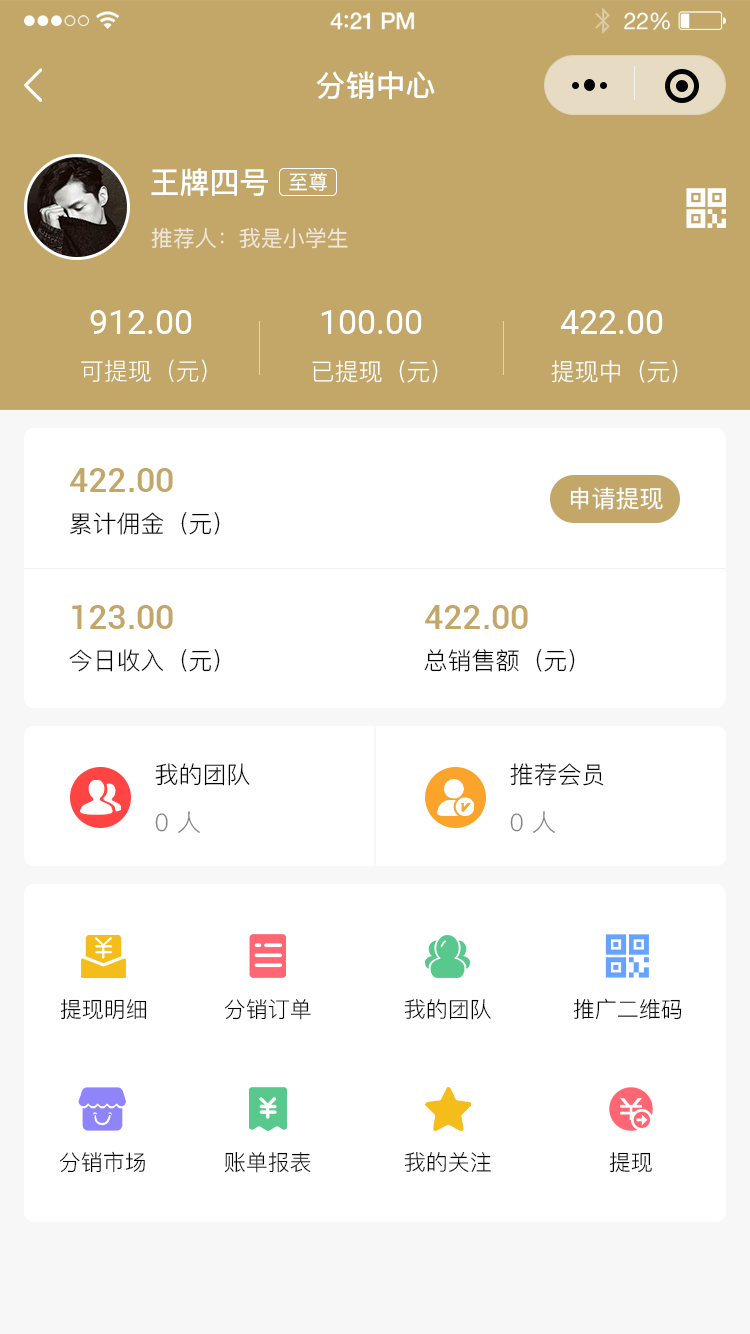This screenshot has height=1334, width=750.
Task: Open the QR code icon beside the profile
Action: coord(706,208)
